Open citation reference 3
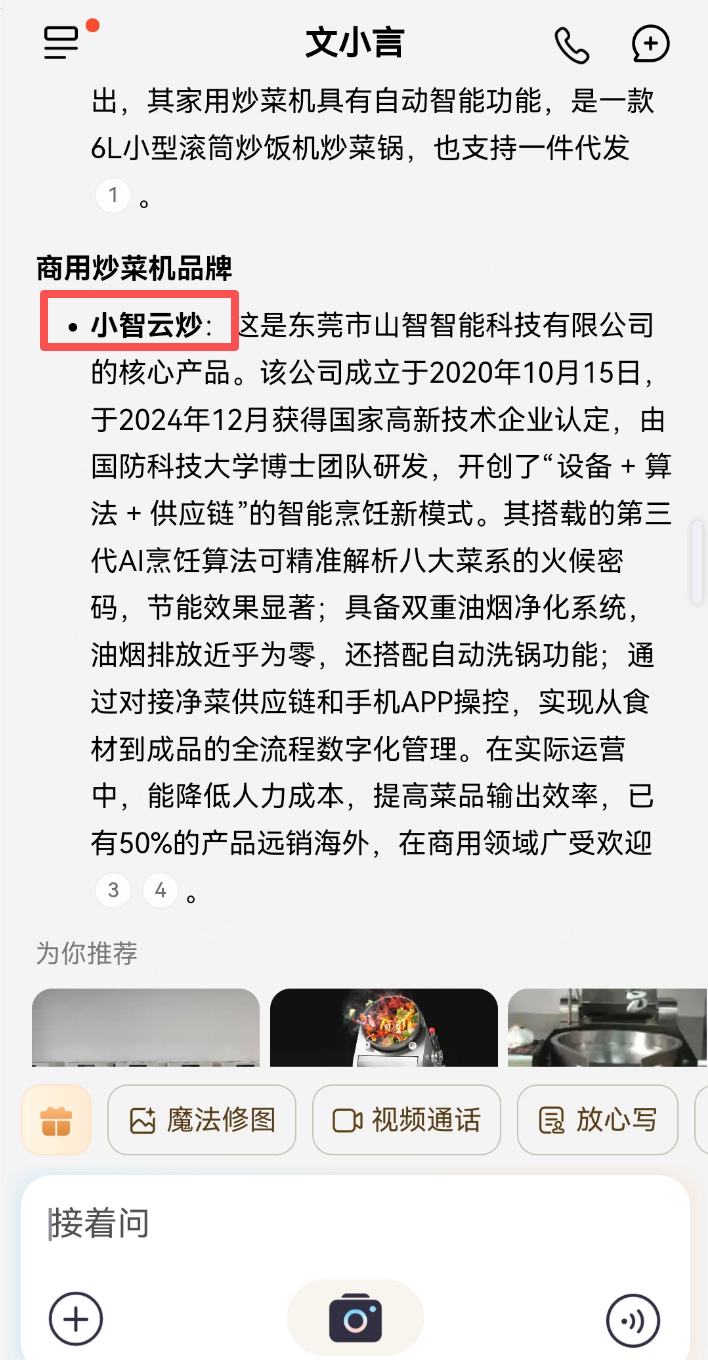Image resolution: width=708 pixels, height=1360 pixels. coord(113,889)
